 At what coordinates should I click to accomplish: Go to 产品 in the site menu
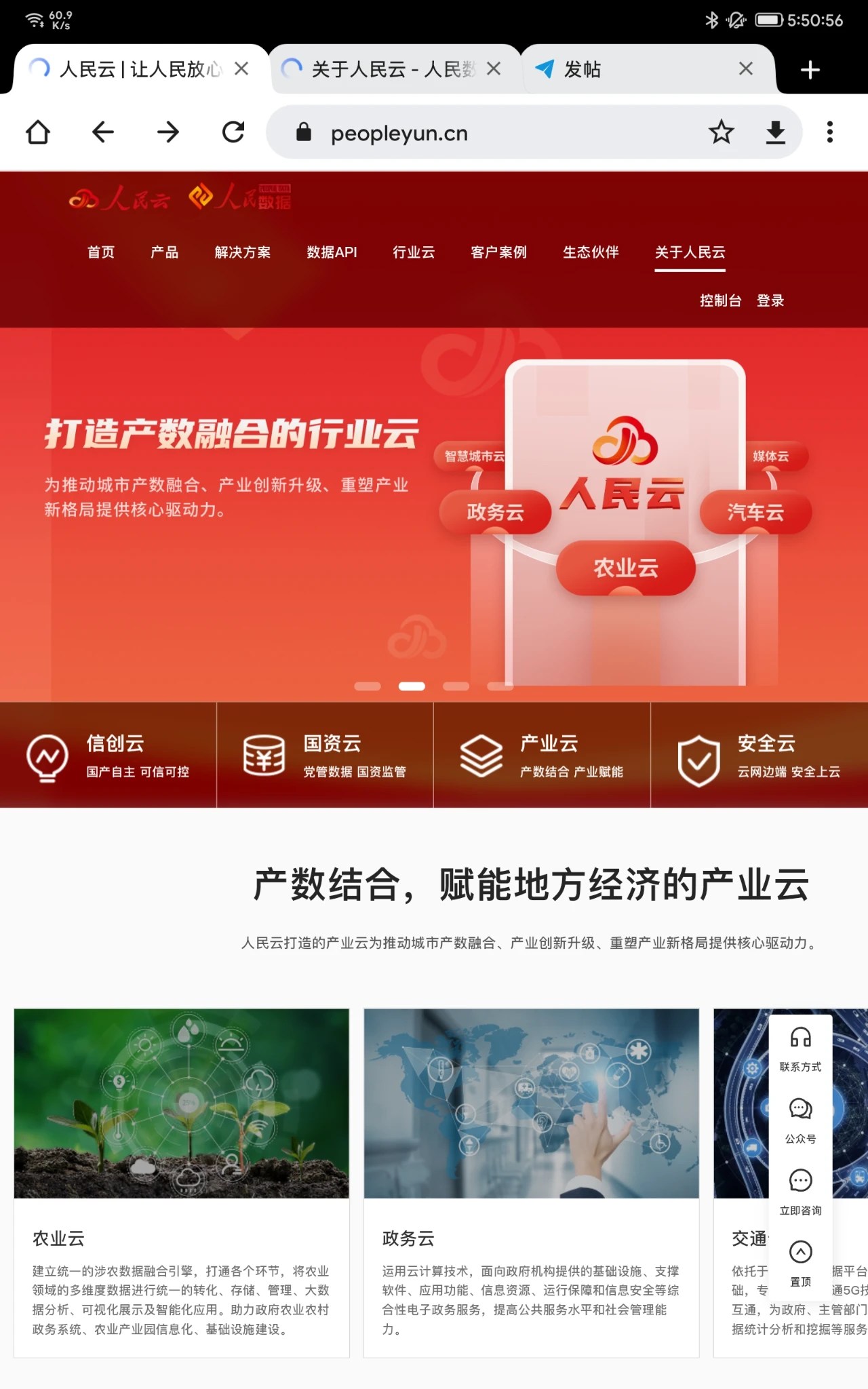tap(164, 252)
